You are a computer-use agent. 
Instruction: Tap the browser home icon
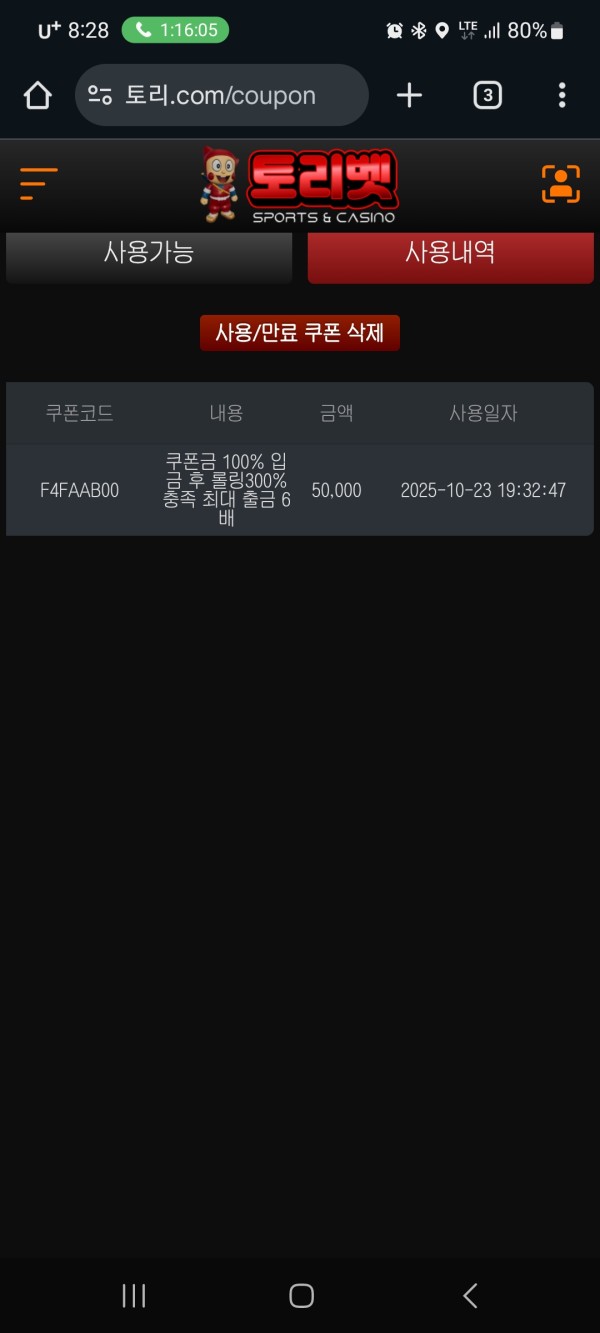(38, 96)
